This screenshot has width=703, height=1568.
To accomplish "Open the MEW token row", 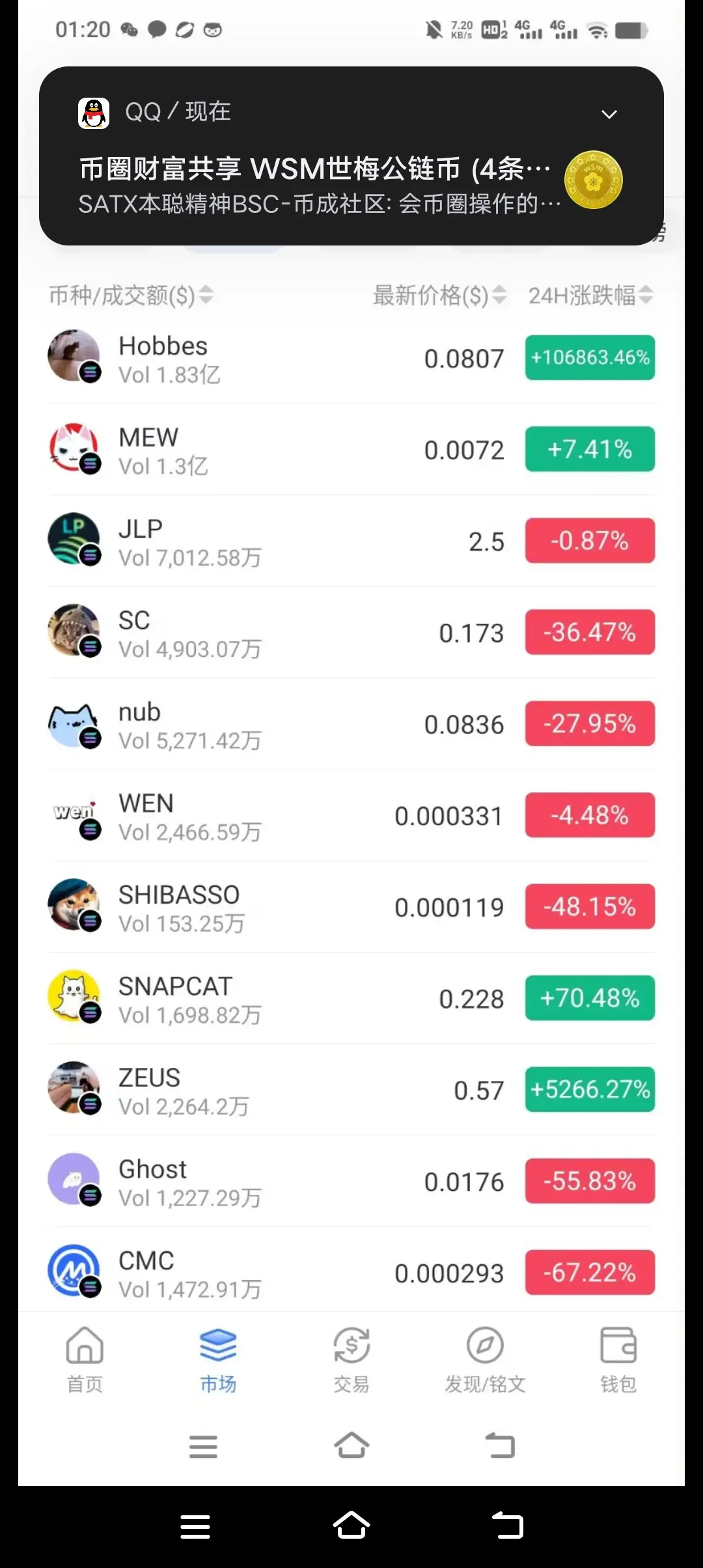I will (351, 449).
